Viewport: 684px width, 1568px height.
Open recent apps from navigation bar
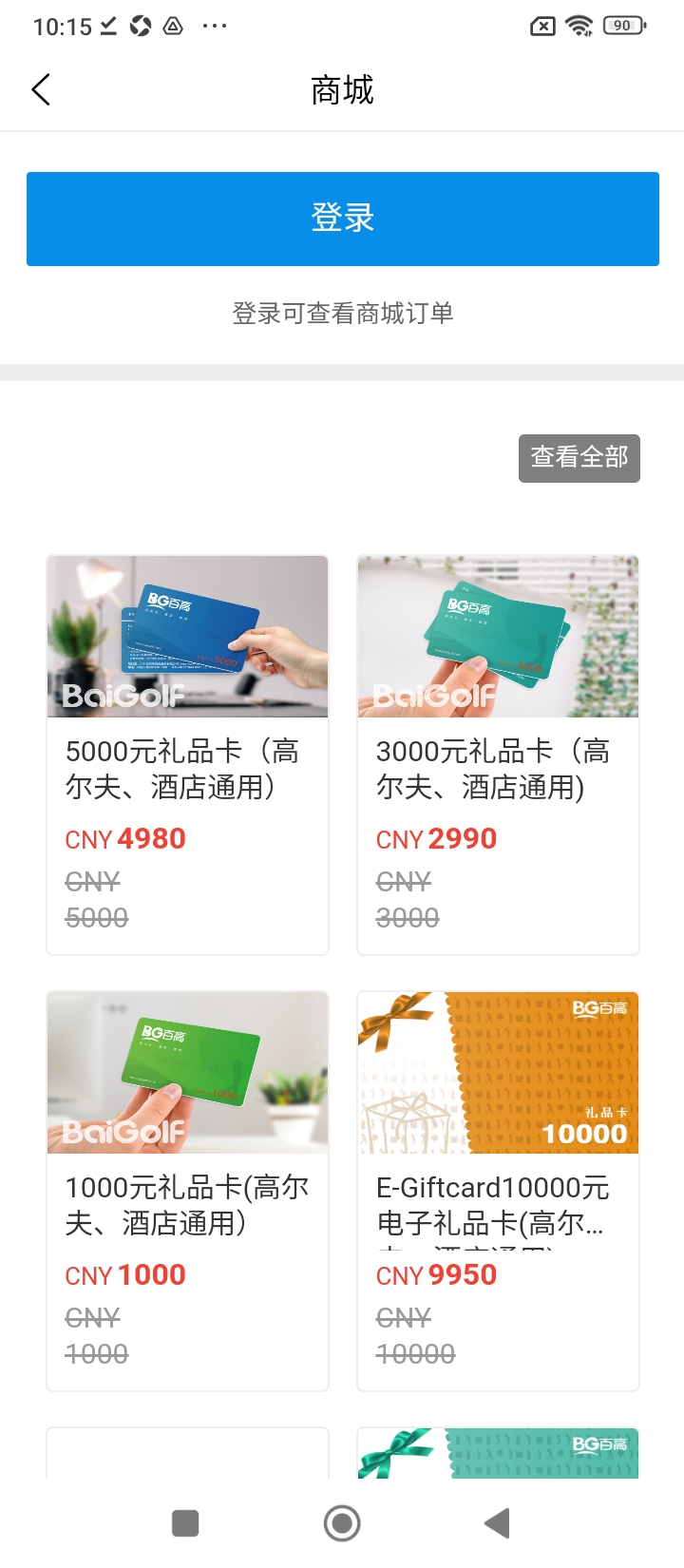185,1523
